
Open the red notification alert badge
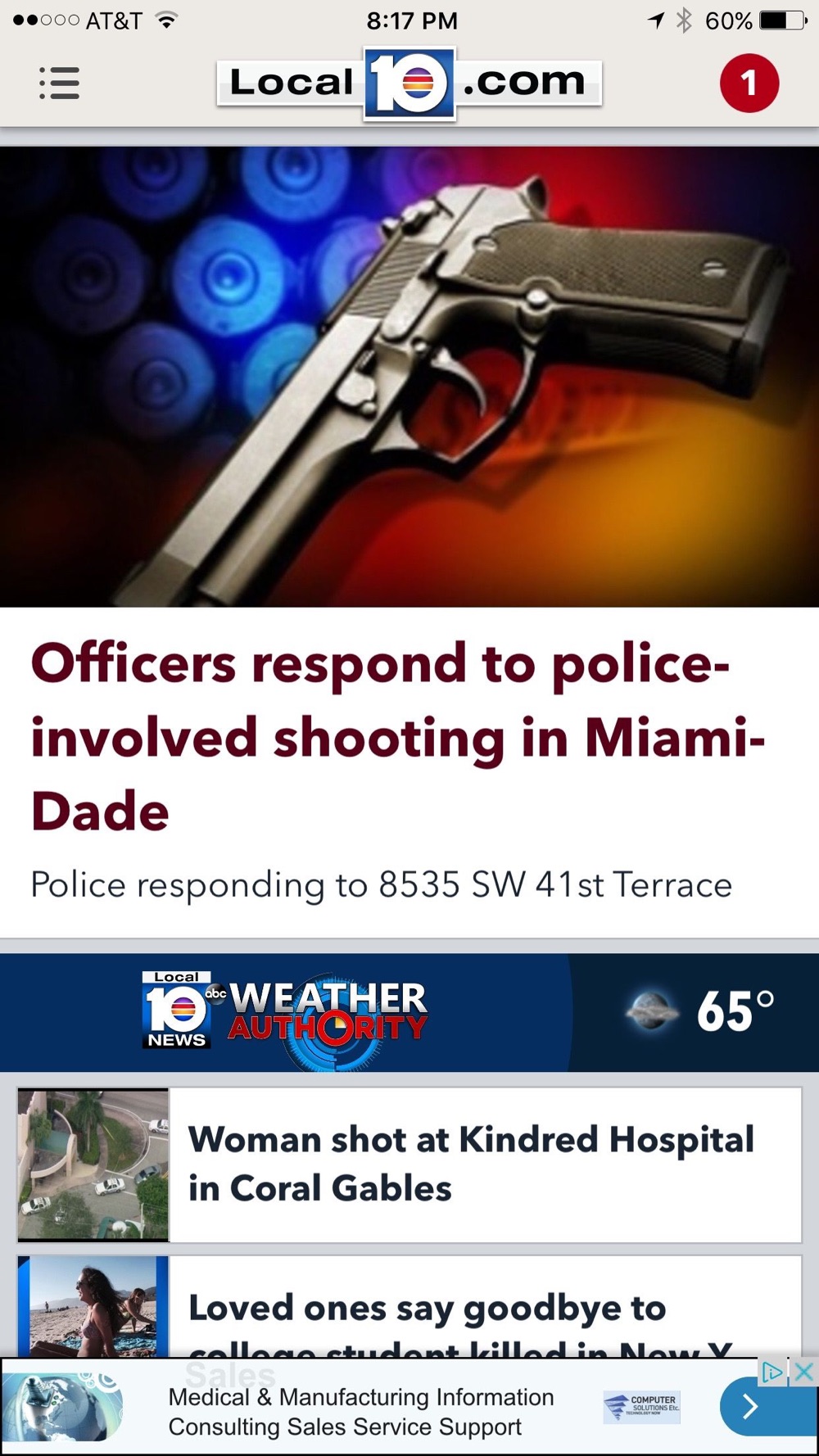point(749,83)
